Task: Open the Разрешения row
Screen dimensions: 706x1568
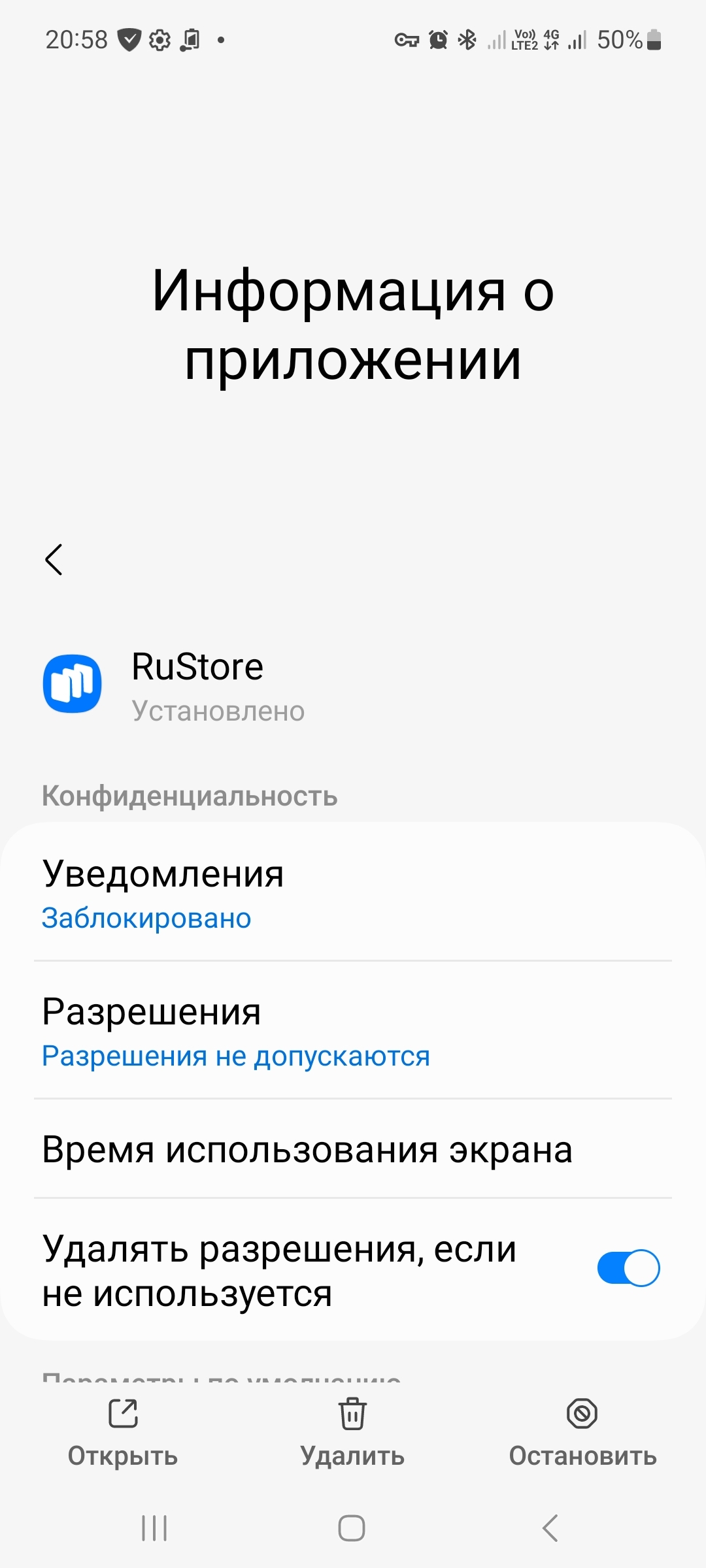Action: [353, 1030]
